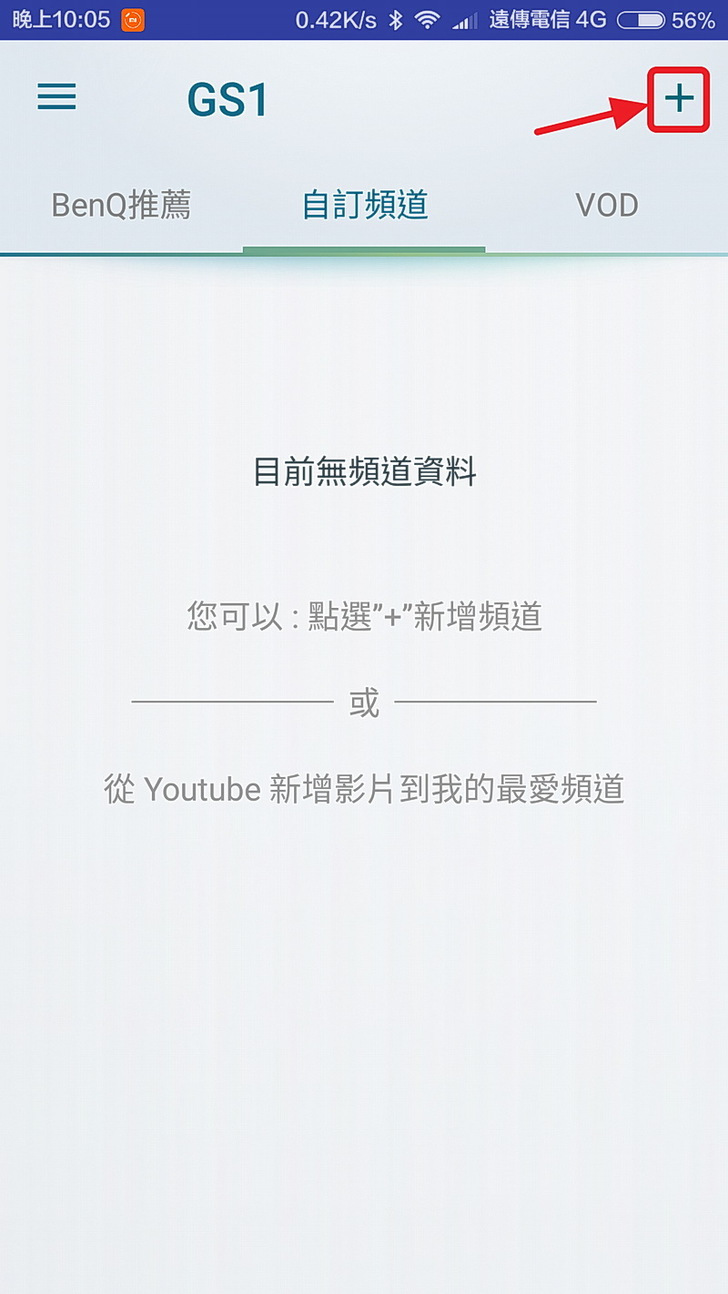The height and width of the screenshot is (1294, 728).
Task: Switch to the BenQ推薦 tab
Action: click(x=121, y=206)
